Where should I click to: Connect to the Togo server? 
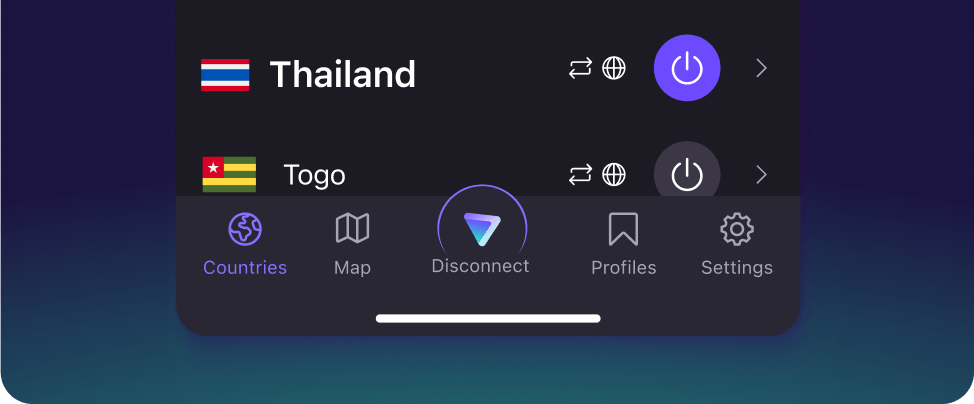pyautogui.click(x=686, y=174)
